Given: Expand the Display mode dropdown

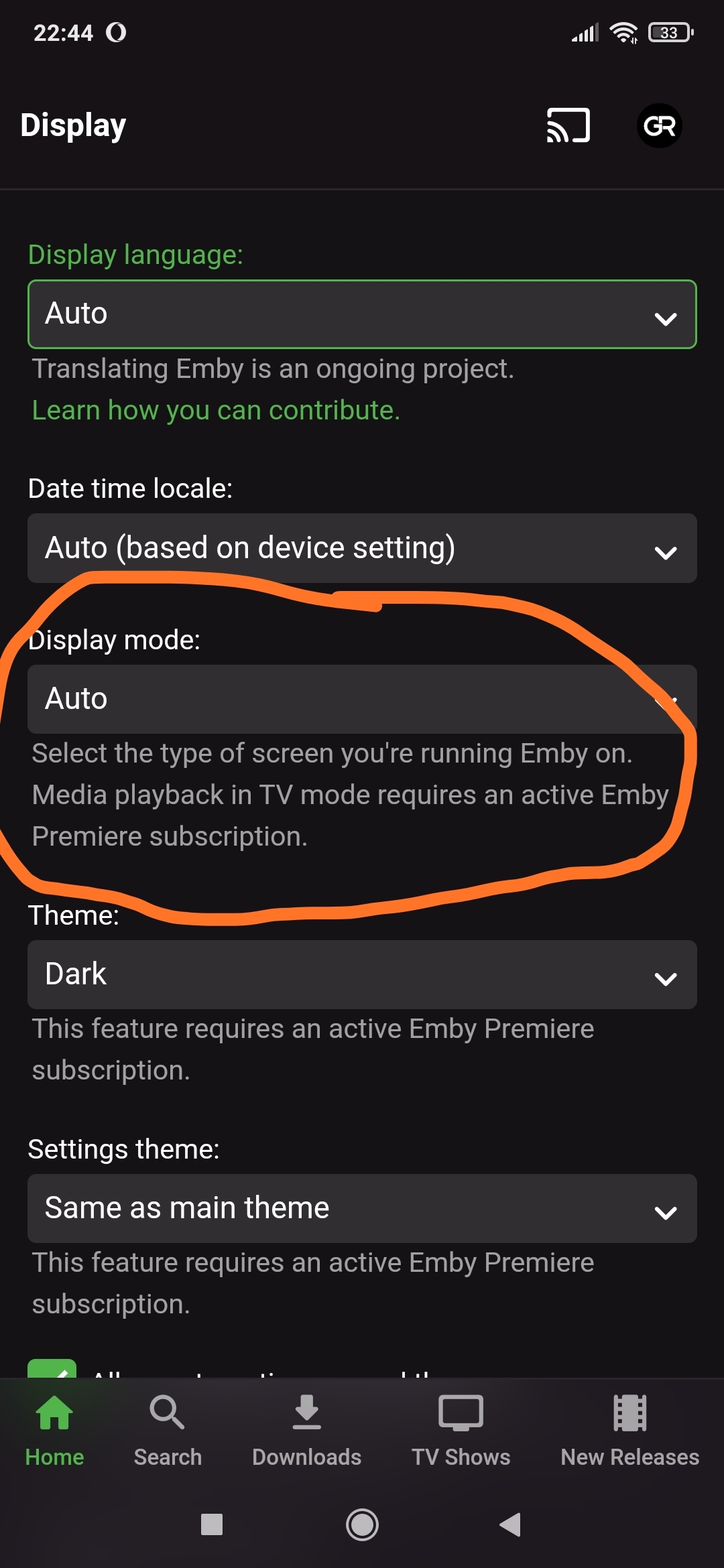Looking at the screenshot, I should [362, 699].
